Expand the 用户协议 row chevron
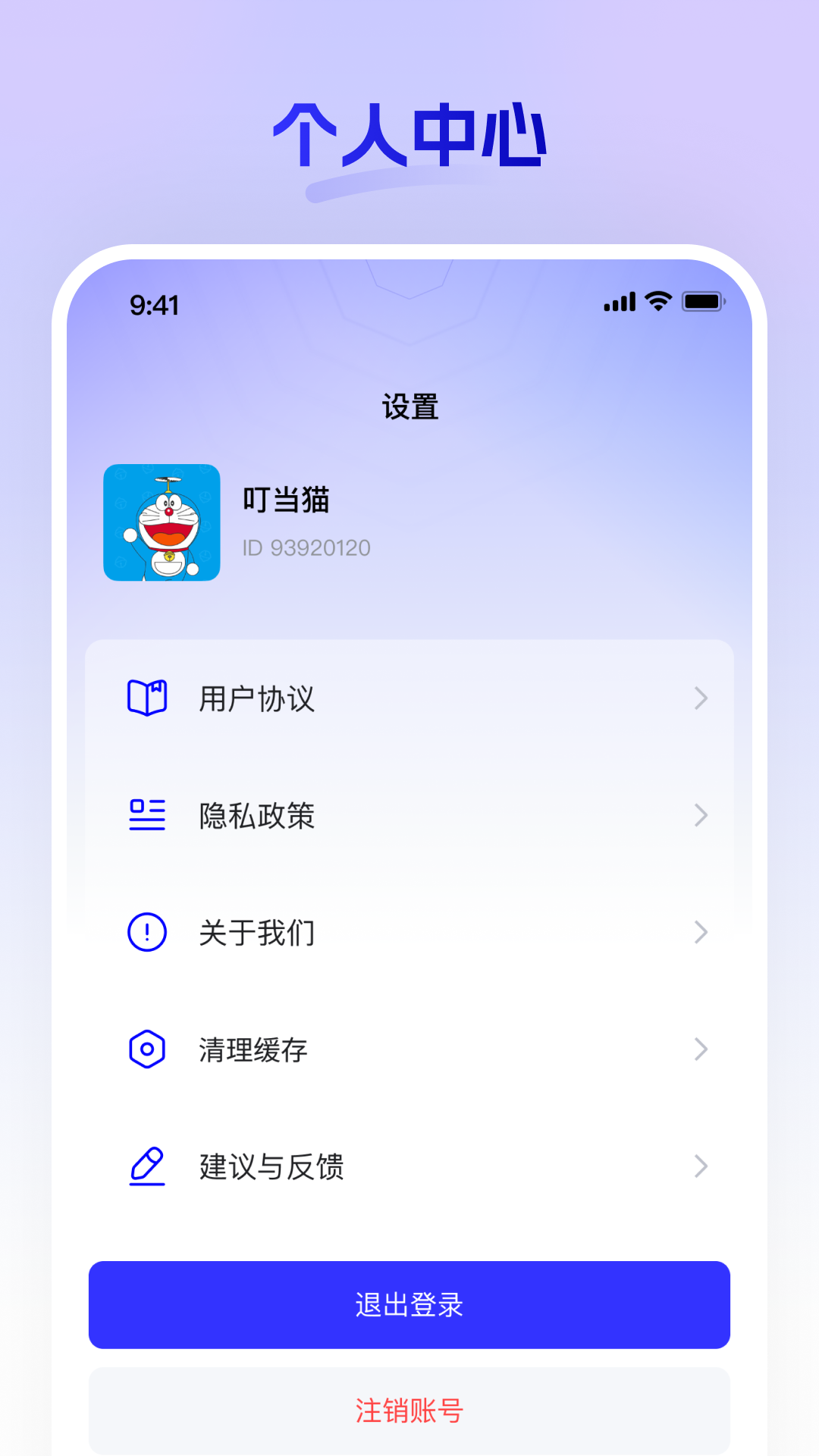The width and height of the screenshot is (819, 1456). tap(701, 698)
